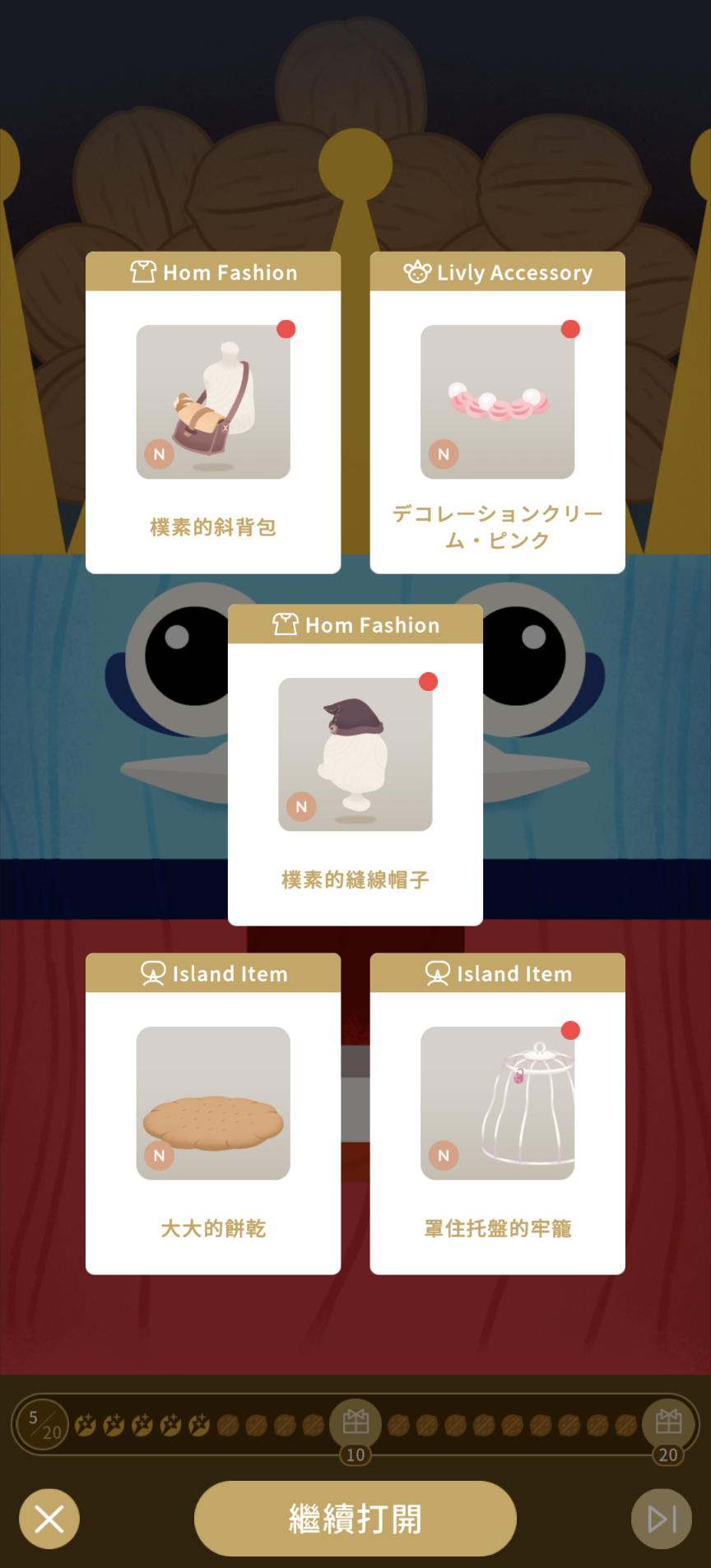Tap the 20-pull reward gift icon
Image resolution: width=711 pixels, height=1568 pixels.
(x=667, y=1422)
